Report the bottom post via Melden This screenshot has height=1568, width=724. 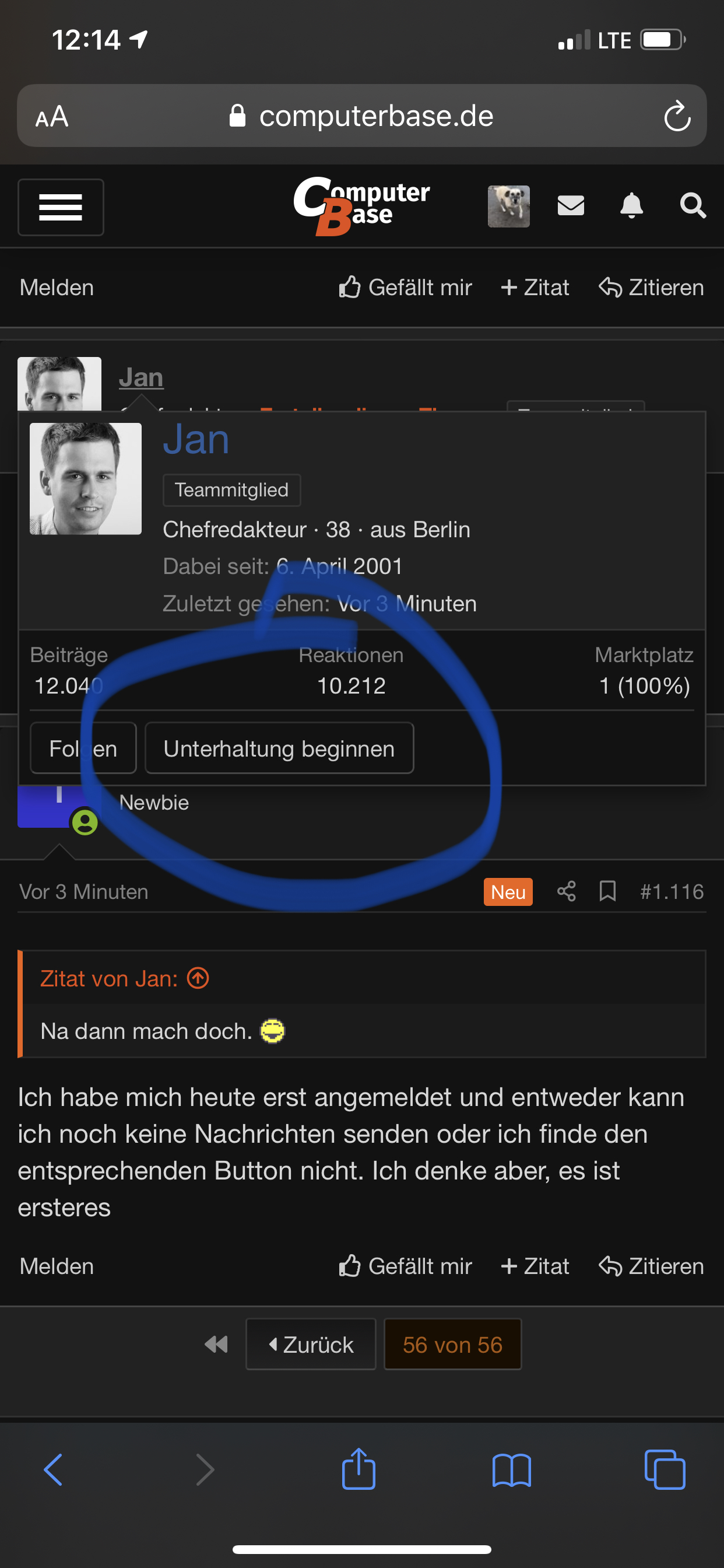(57, 1266)
